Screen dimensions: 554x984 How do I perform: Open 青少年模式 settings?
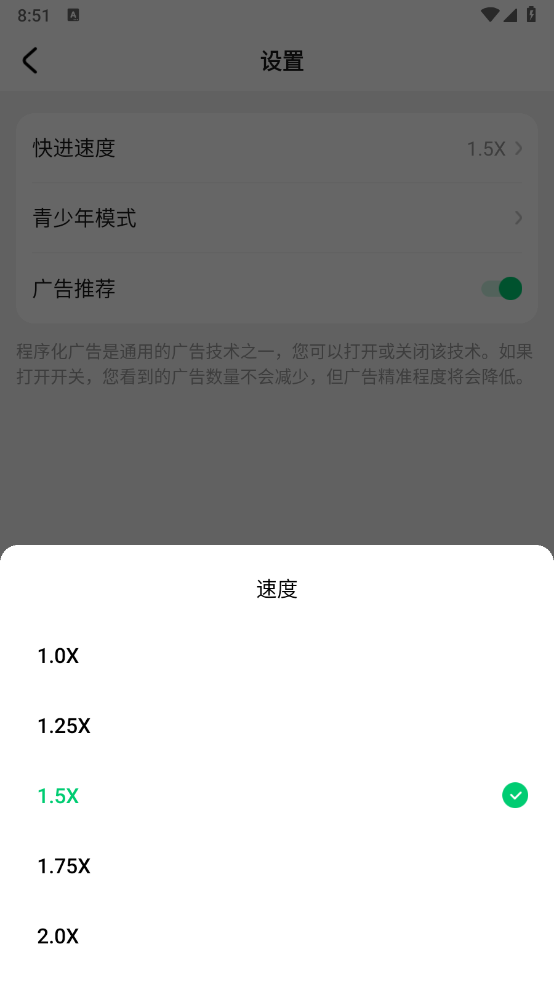pyautogui.click(x=277, y=218)
